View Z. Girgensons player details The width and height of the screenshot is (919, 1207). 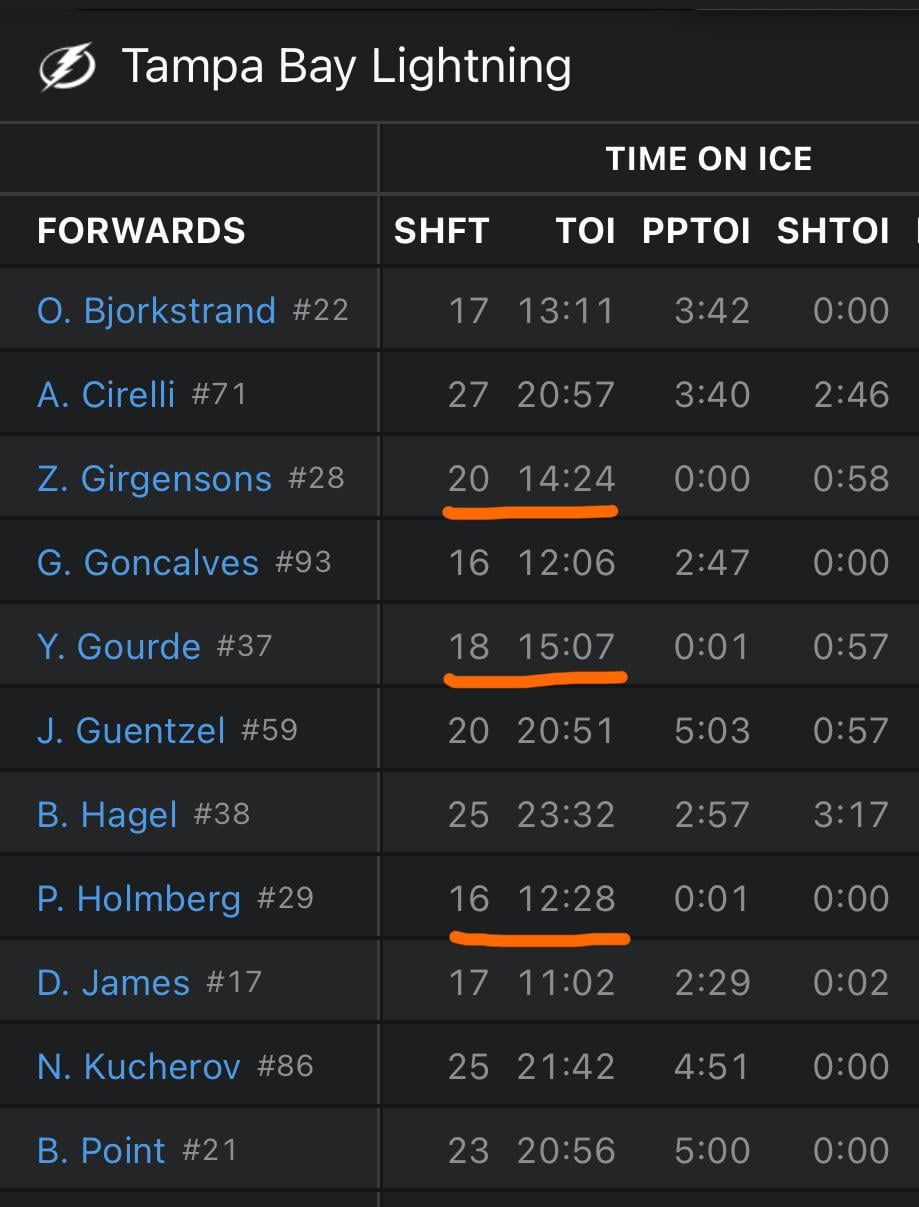[154, 479]
